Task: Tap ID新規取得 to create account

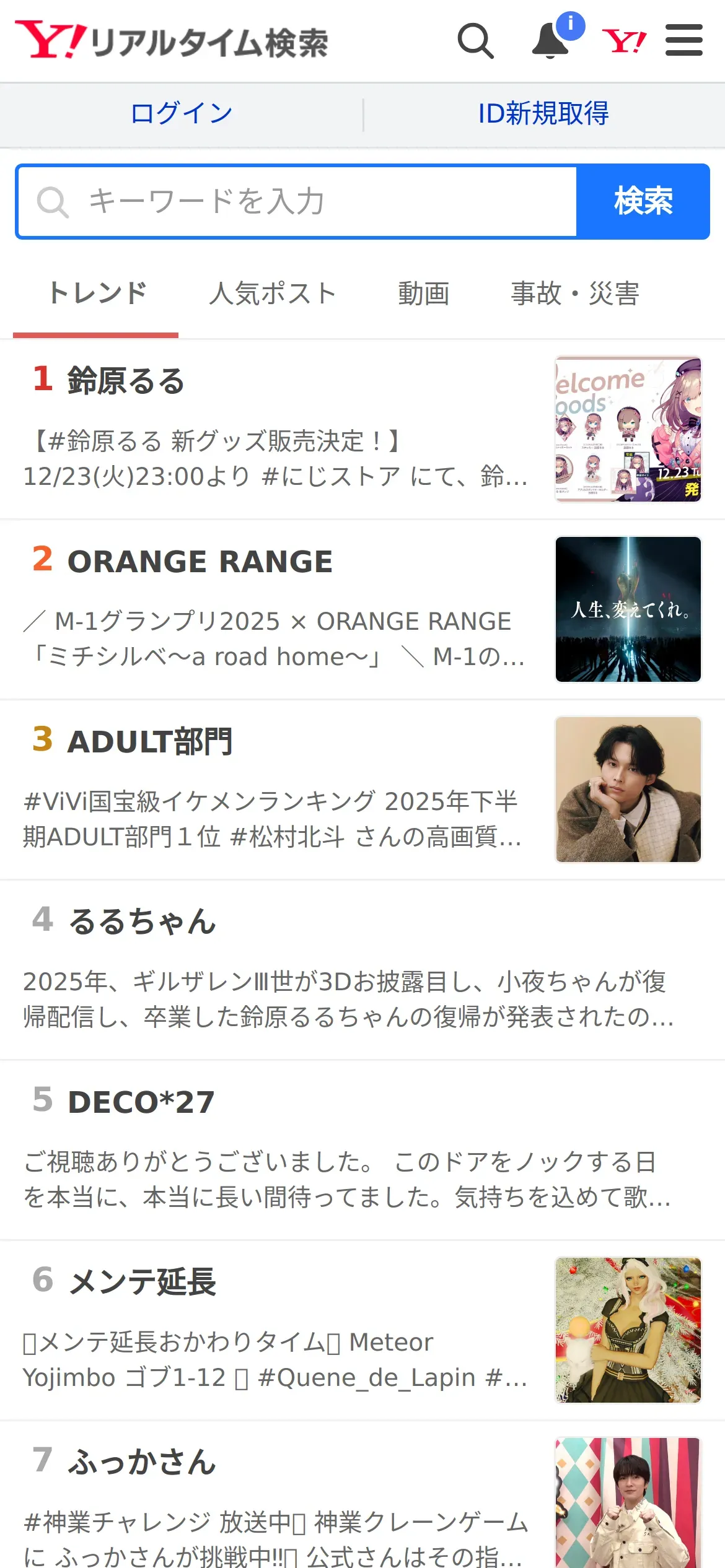Action: (543, 114)
